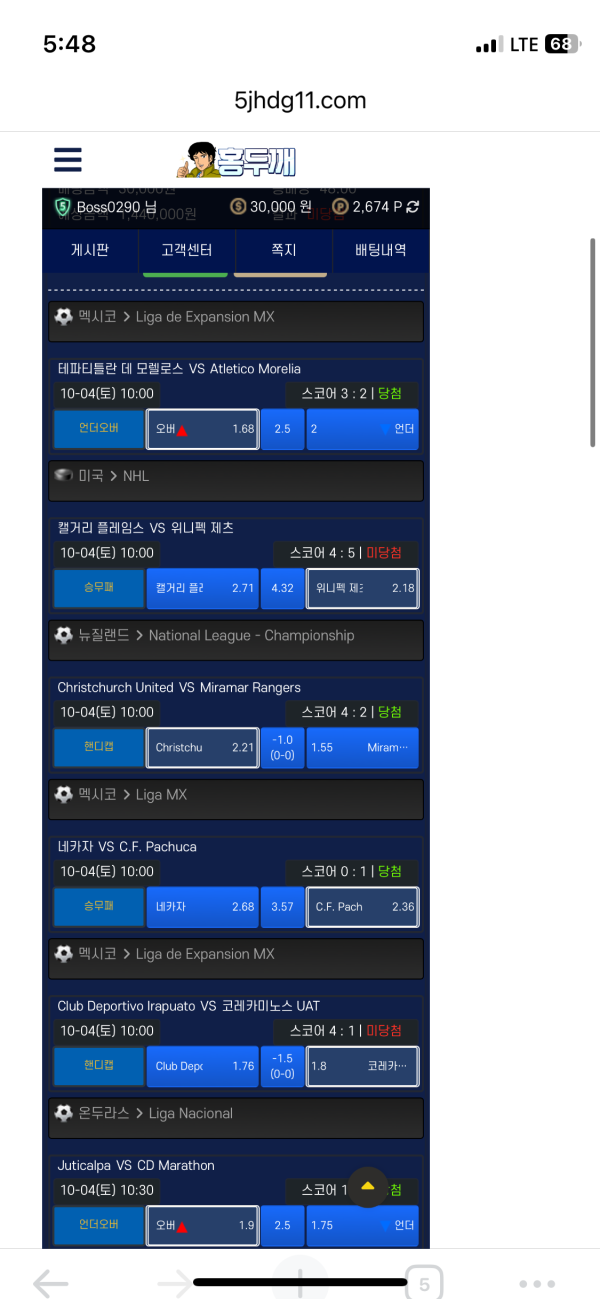Switch to the 게시판 tab

click(x=90, y=251)
